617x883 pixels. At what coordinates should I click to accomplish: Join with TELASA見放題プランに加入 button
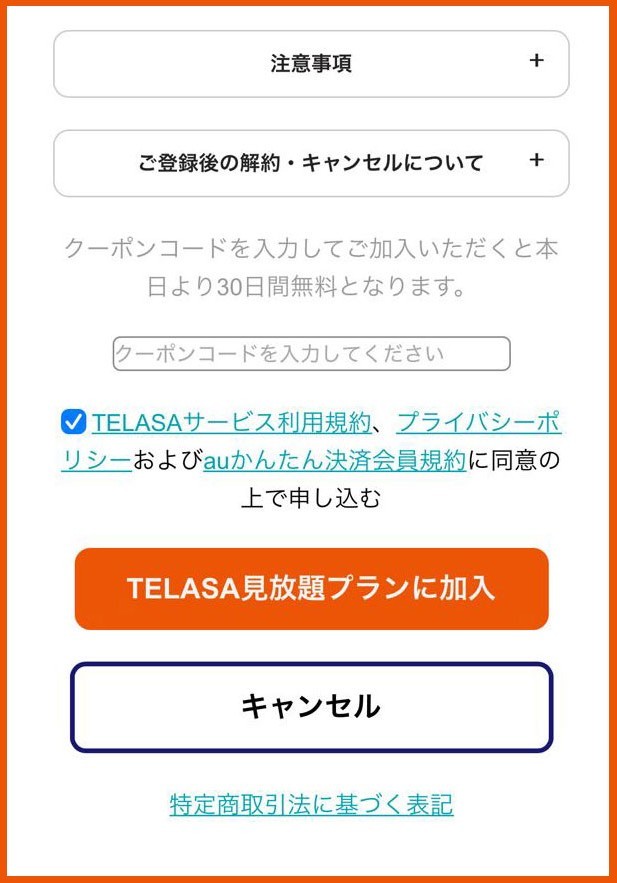click(311, 588)
